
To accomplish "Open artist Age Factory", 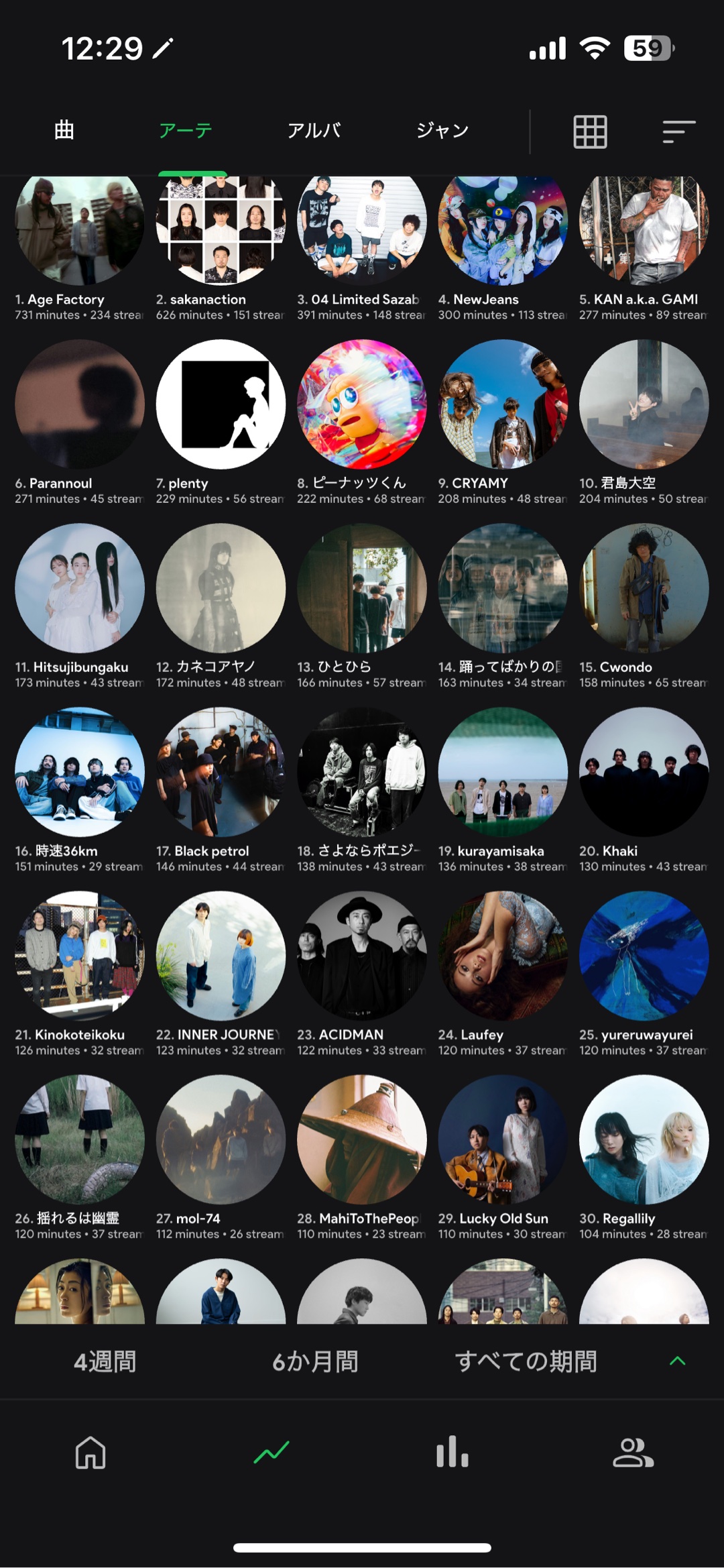I will click(80, 228).
